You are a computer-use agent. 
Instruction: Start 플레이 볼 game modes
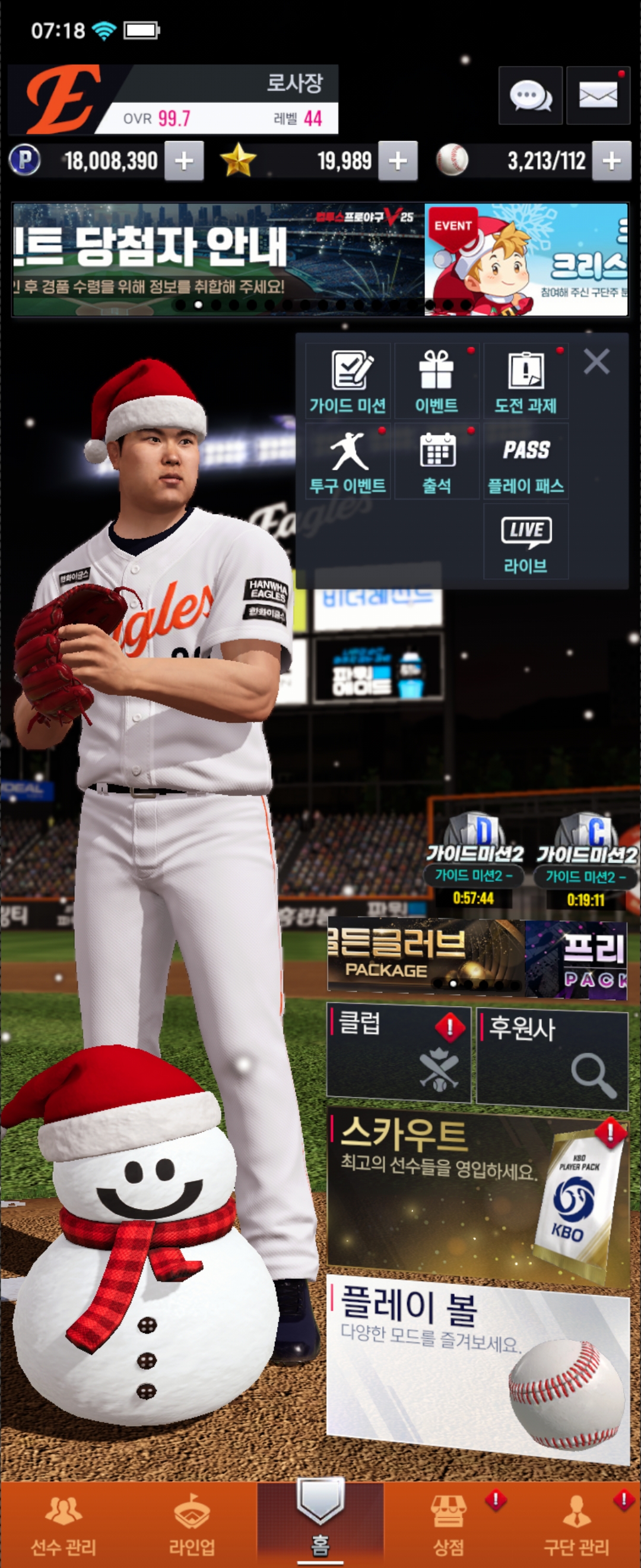477,1370
